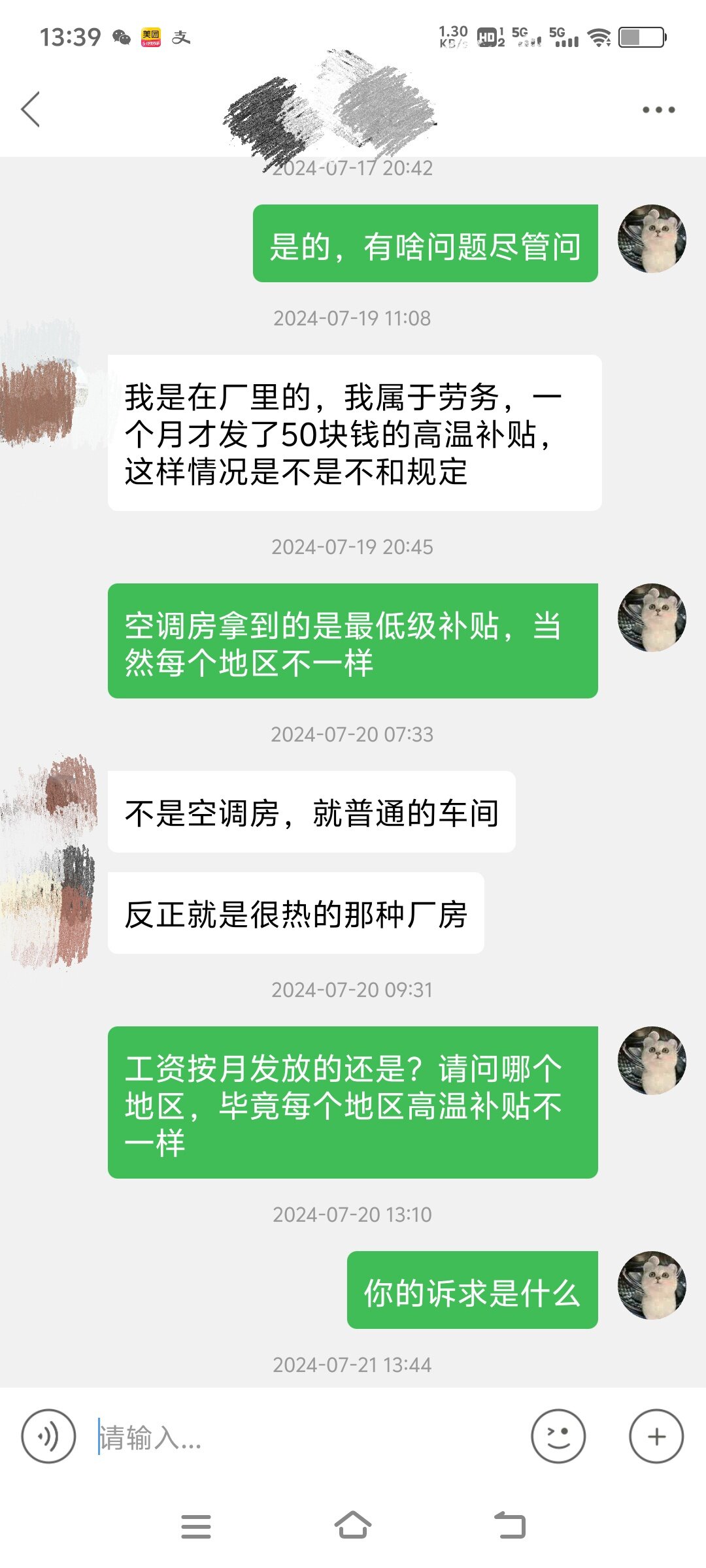The width and height of the screenshot is (706, 1568).
Task: Focus the 请输入 message text field
Action: [x=307, y=1437]
